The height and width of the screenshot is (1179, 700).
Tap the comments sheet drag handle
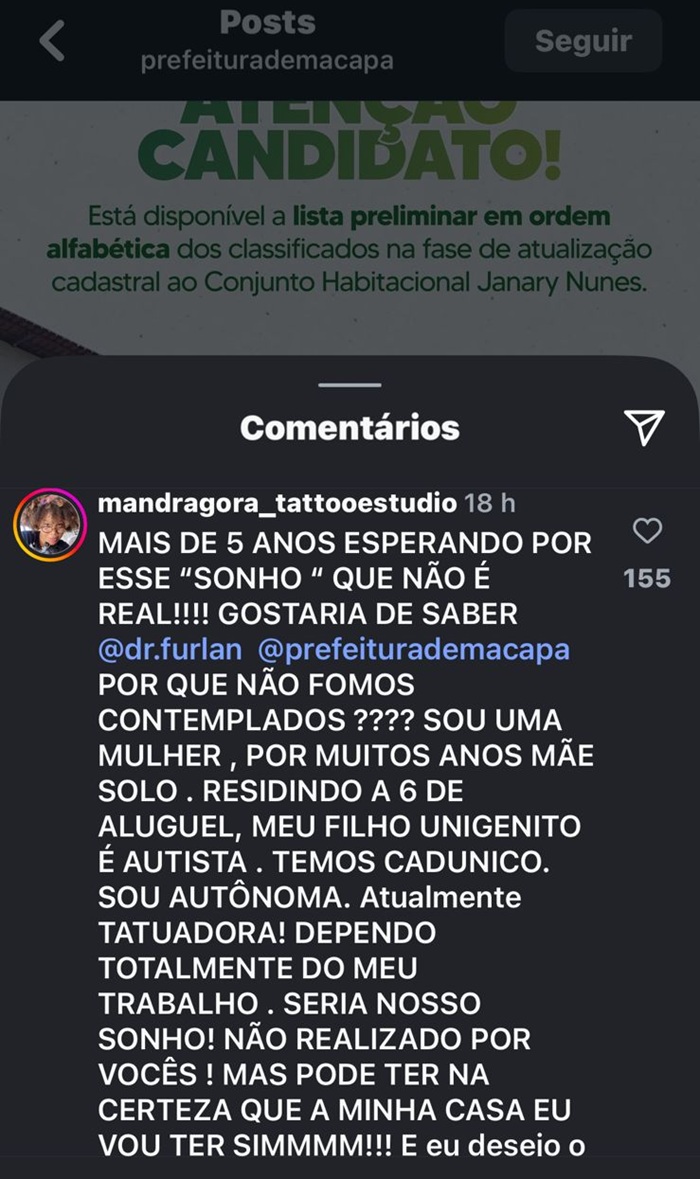[350, 385]
